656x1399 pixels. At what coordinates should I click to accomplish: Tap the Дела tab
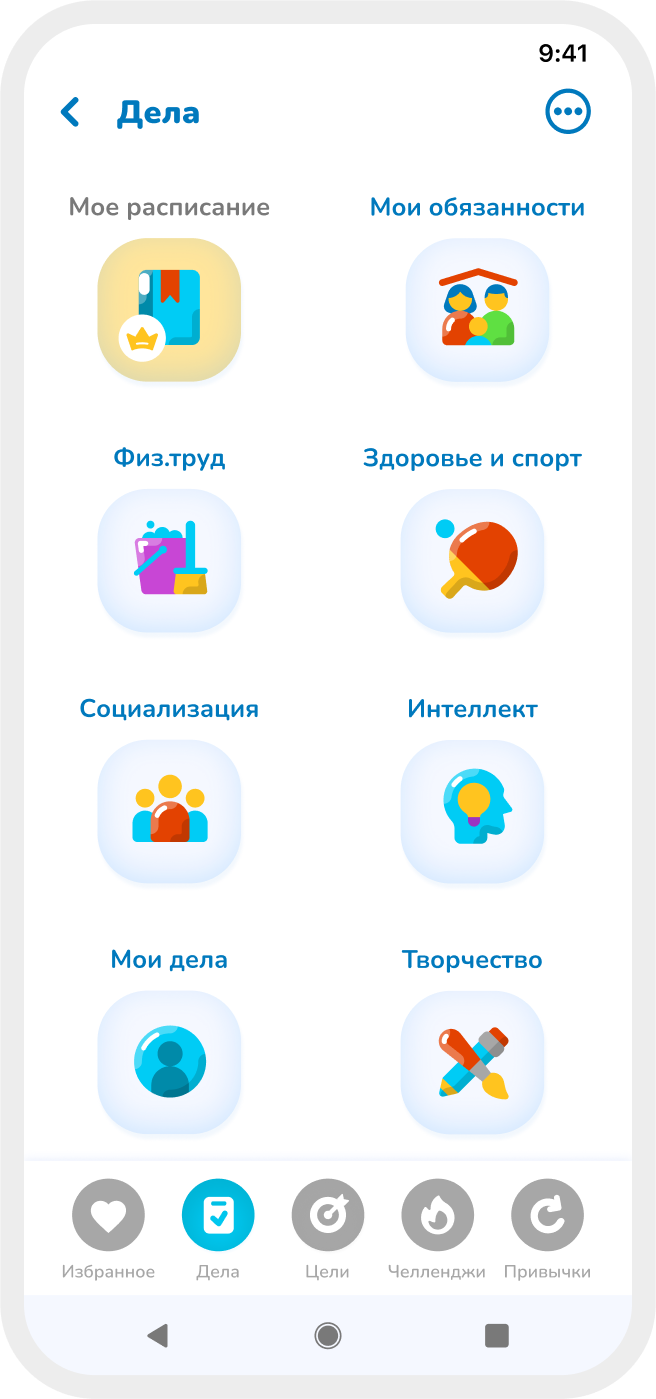pyautogui.click(x=218, y=1216)
